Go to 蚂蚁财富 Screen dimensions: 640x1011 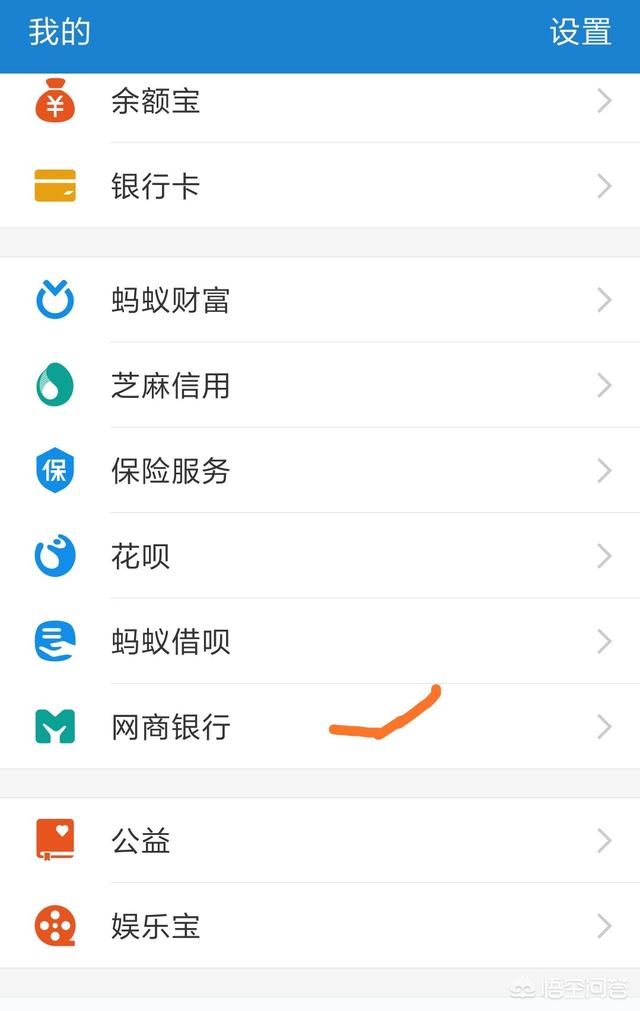click(x=320, y=300)
